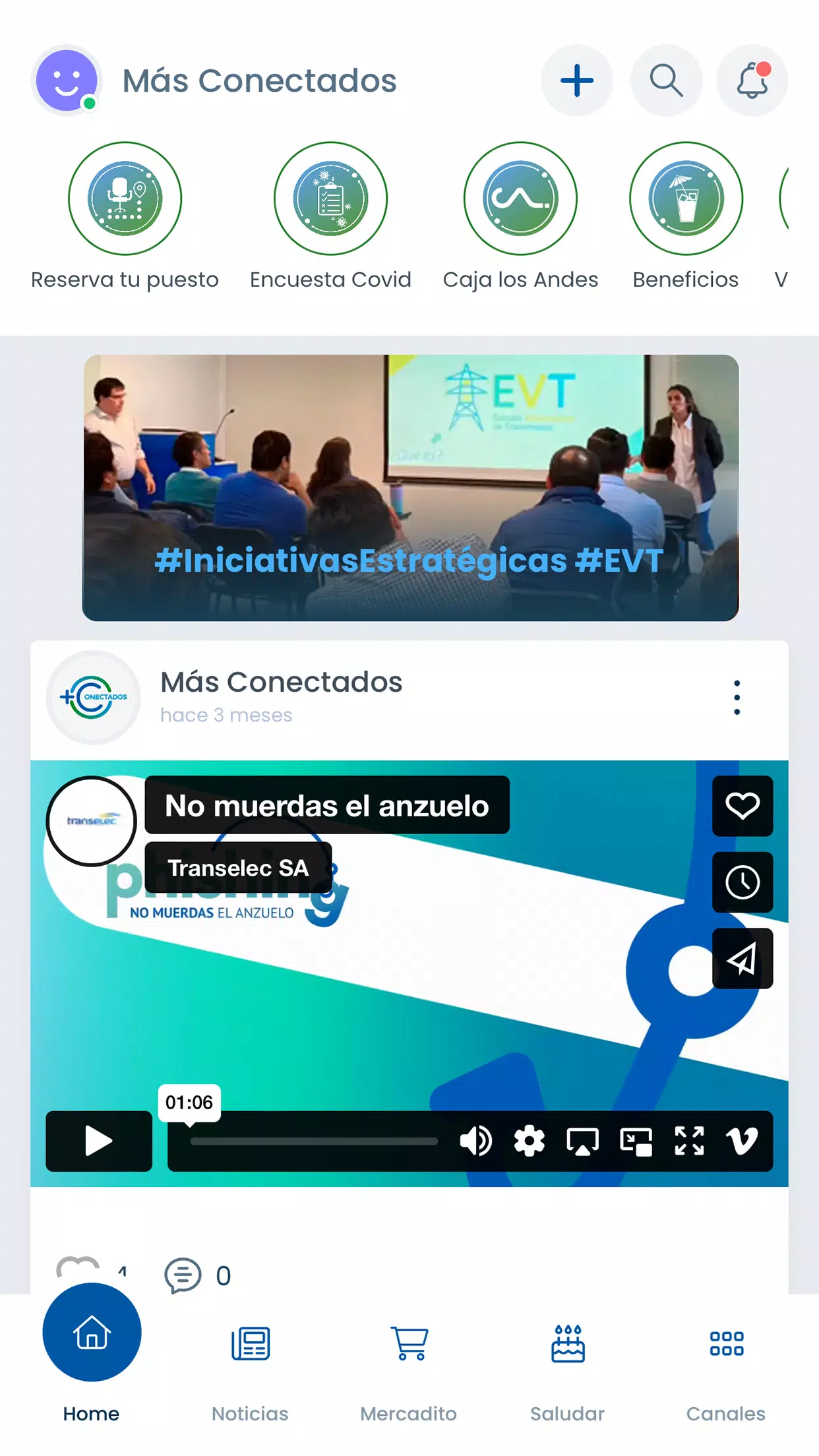Screen dimensions: 819x1456
Task: Open the Encuesta Covid shortcut
Action: pos(330,198)
